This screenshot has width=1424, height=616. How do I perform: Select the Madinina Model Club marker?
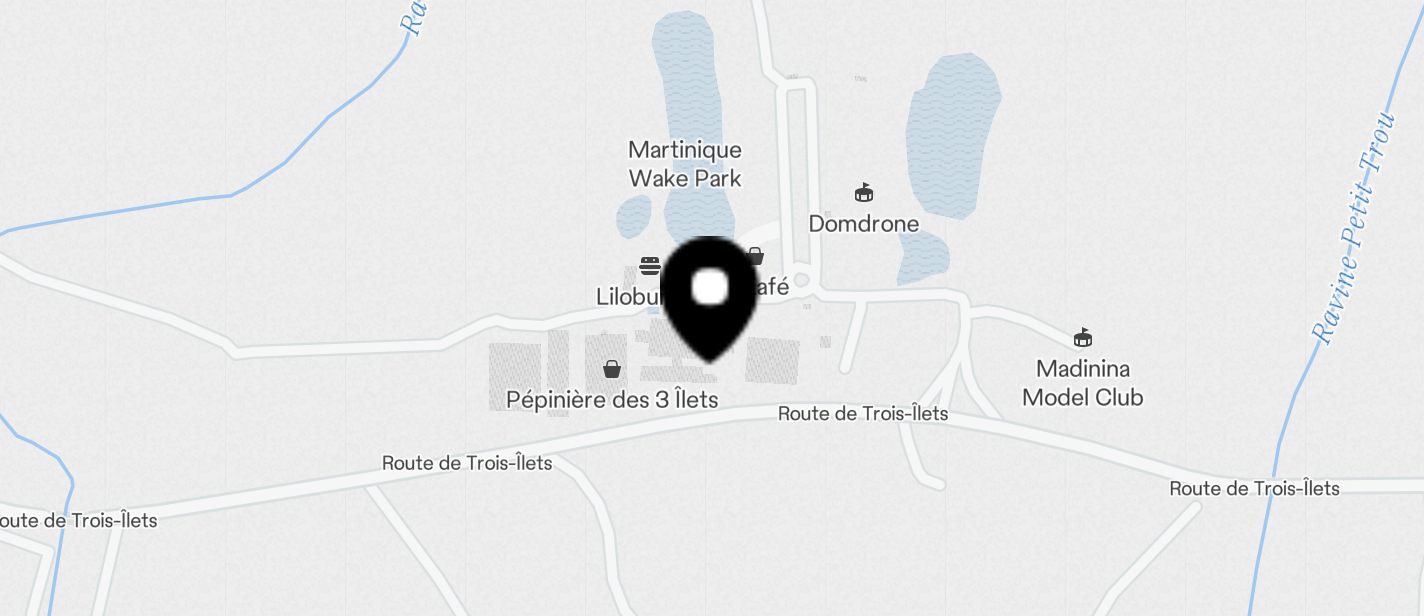coord(1082,338)
